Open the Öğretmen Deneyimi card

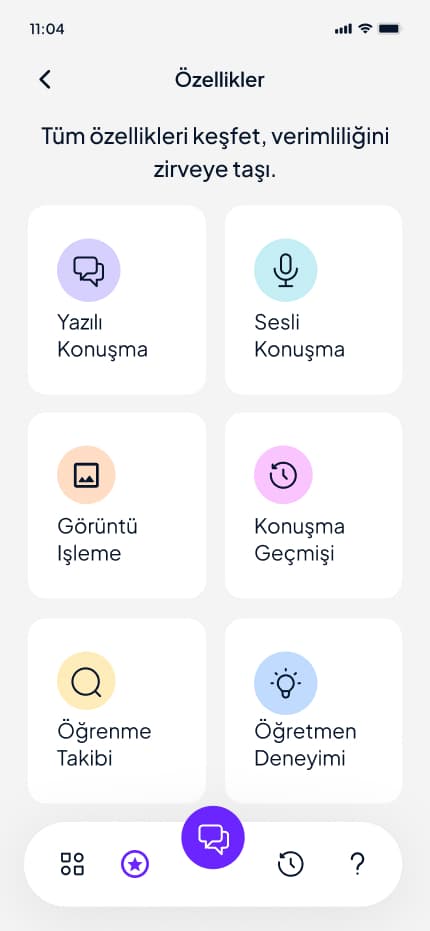pos(314,711)
